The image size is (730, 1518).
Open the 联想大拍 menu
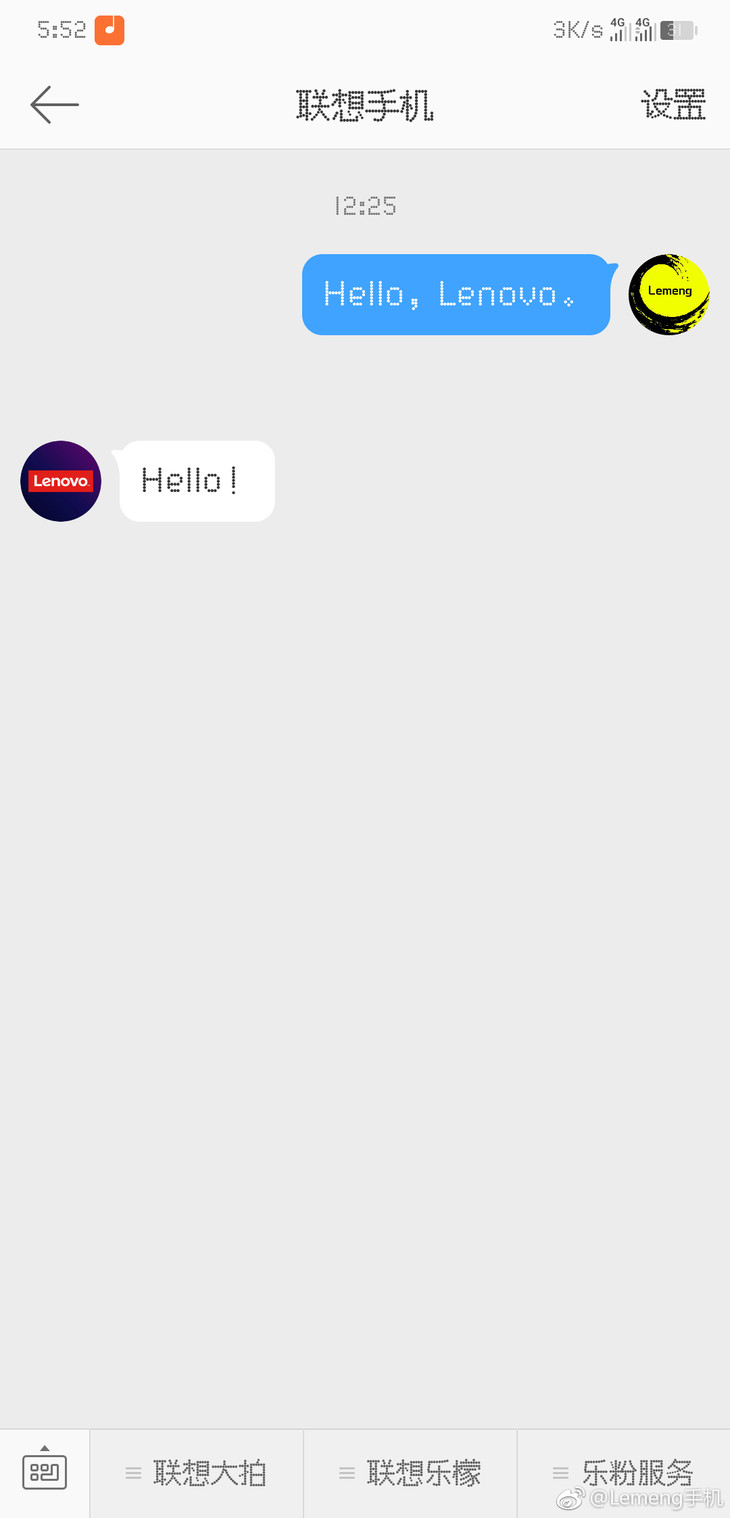tap(197, 1473)
